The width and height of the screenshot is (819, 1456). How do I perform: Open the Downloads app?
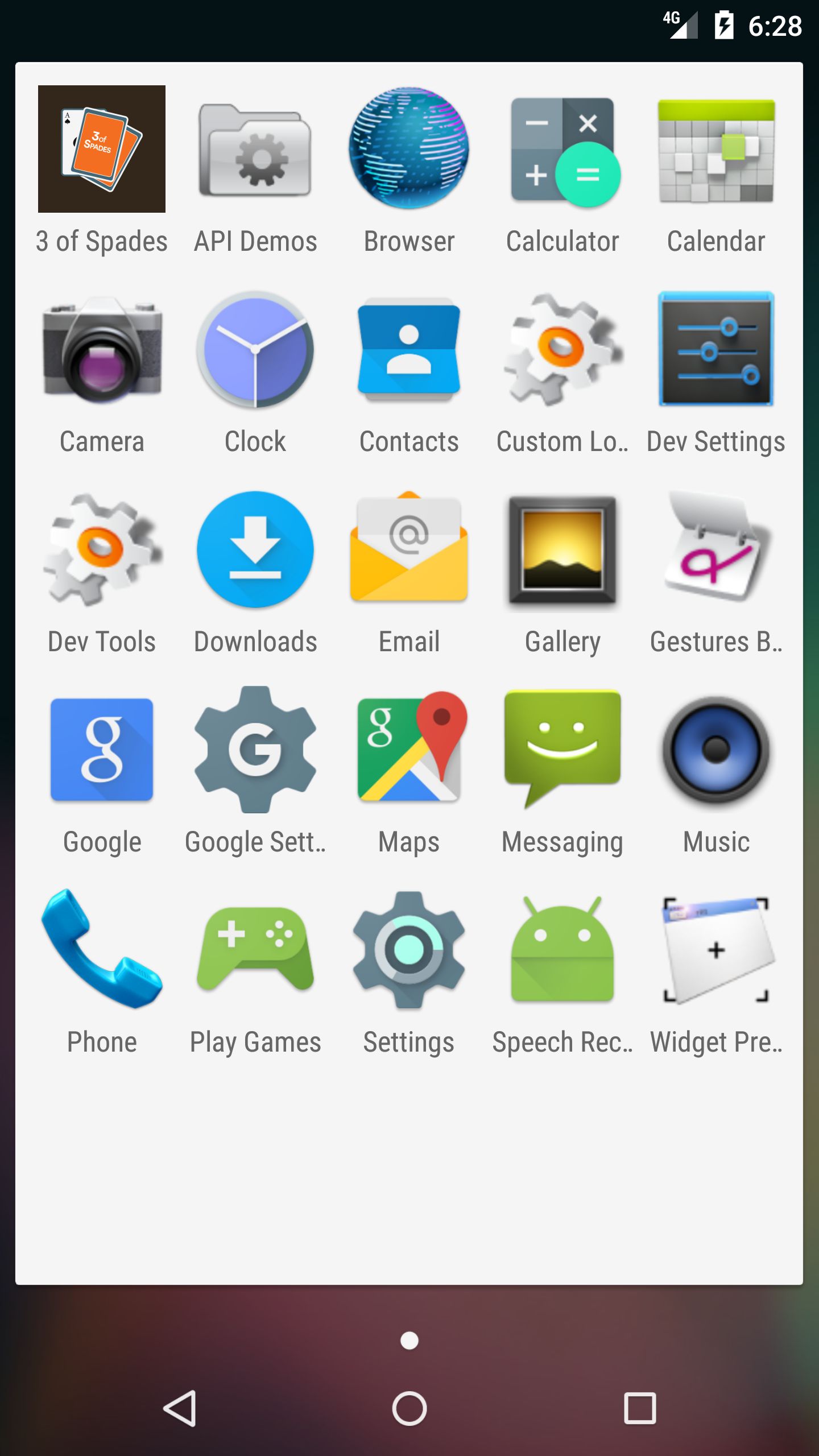pos(255,549)
